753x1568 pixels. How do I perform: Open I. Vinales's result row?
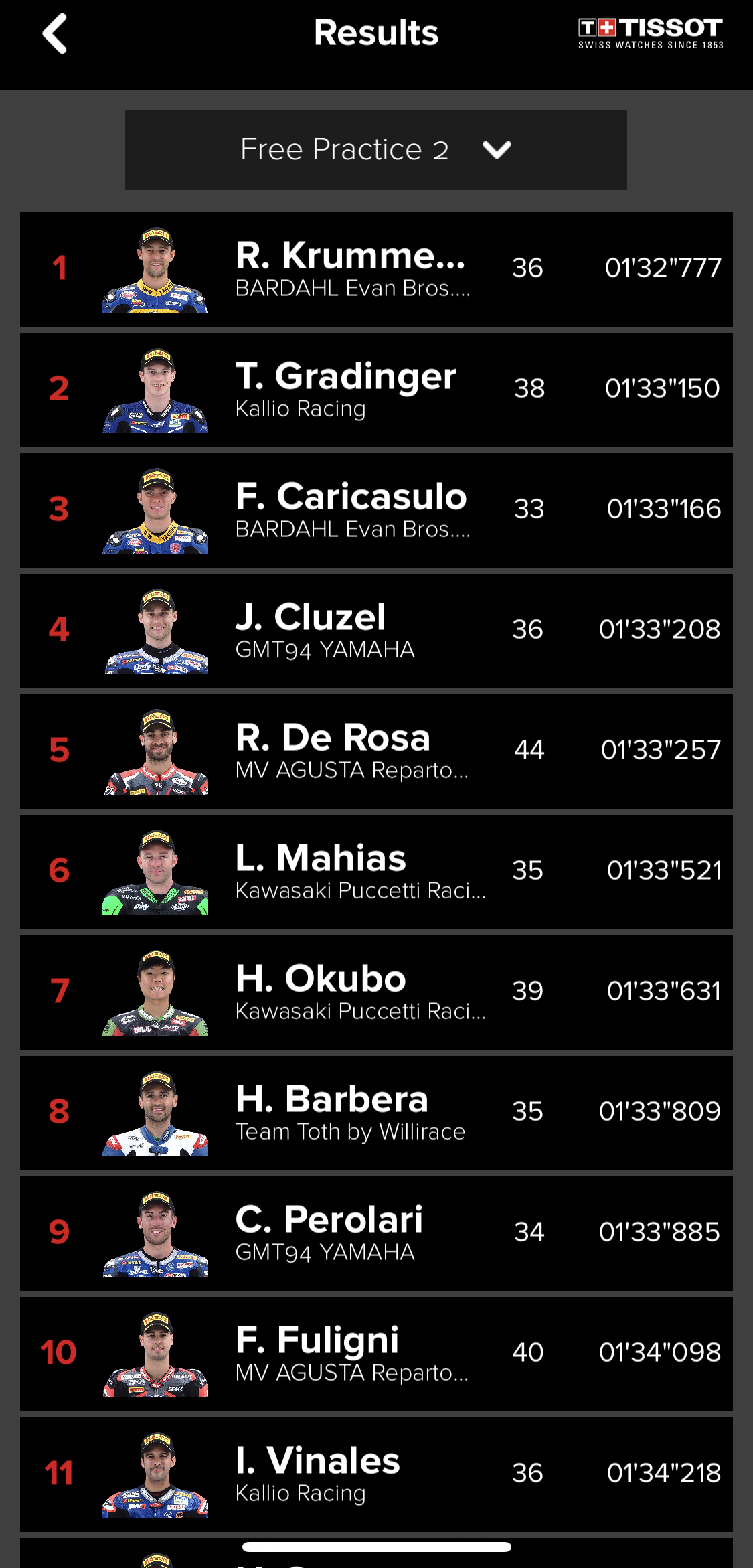375,1474
